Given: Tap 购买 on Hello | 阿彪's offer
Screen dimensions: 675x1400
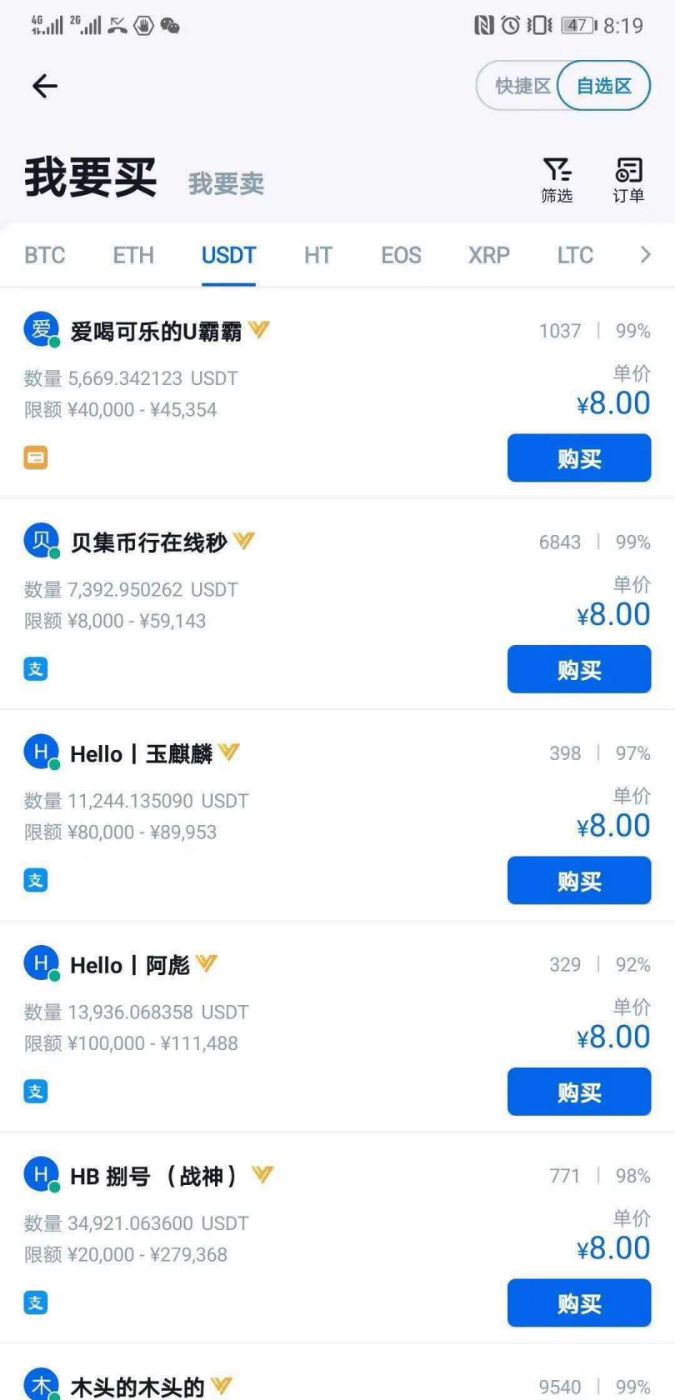Looking at the screenshot, I should point(579,1091).
